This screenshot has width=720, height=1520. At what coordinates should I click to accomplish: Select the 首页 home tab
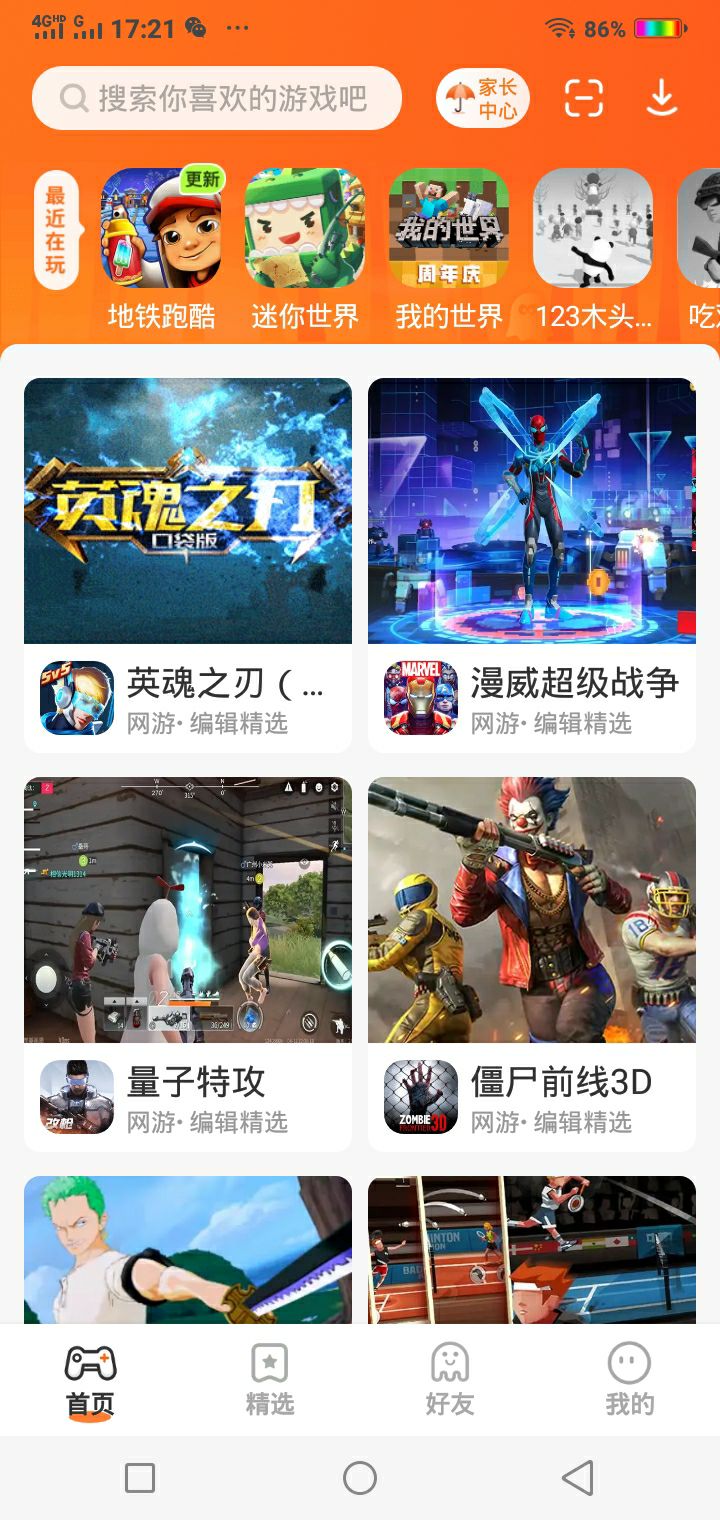[91, 1380]
